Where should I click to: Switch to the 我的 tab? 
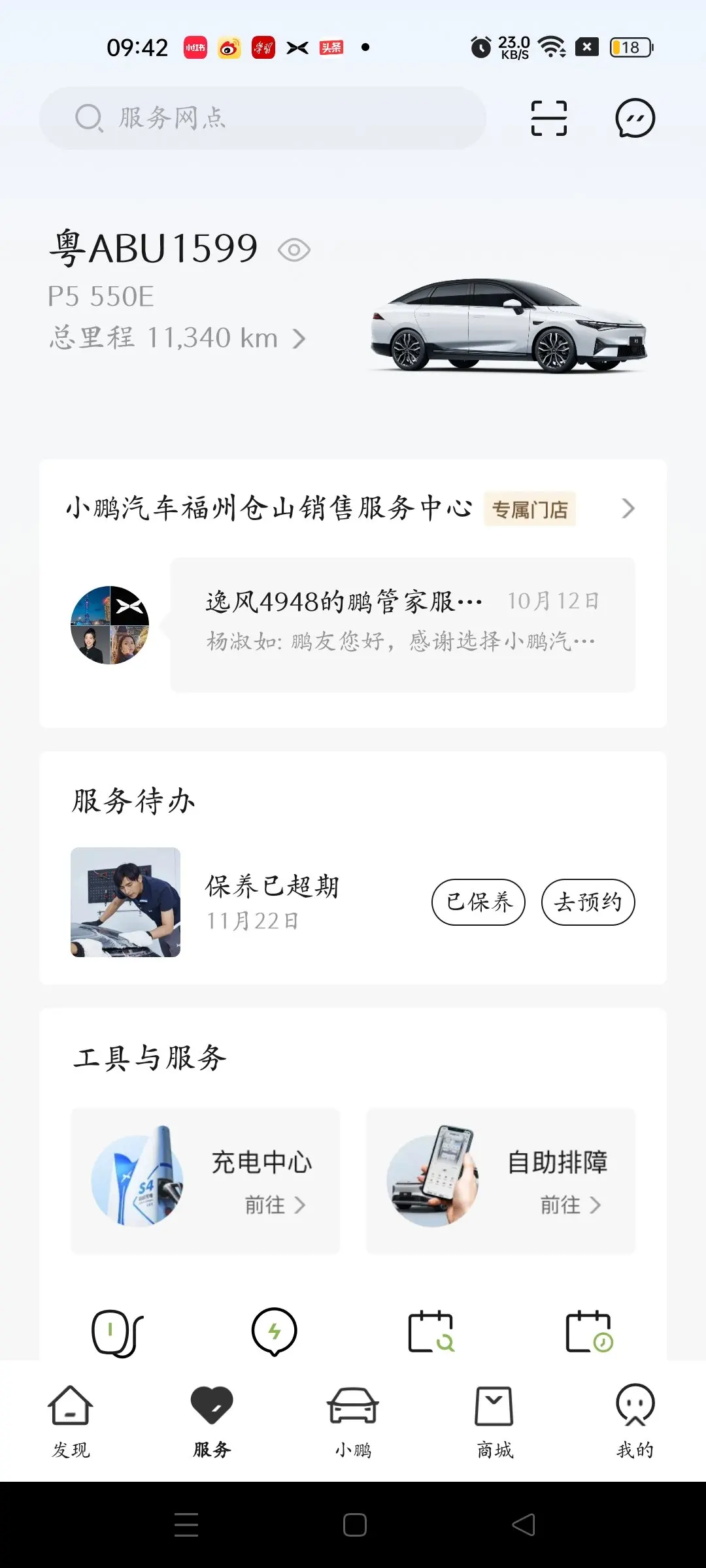(635, 1422)
